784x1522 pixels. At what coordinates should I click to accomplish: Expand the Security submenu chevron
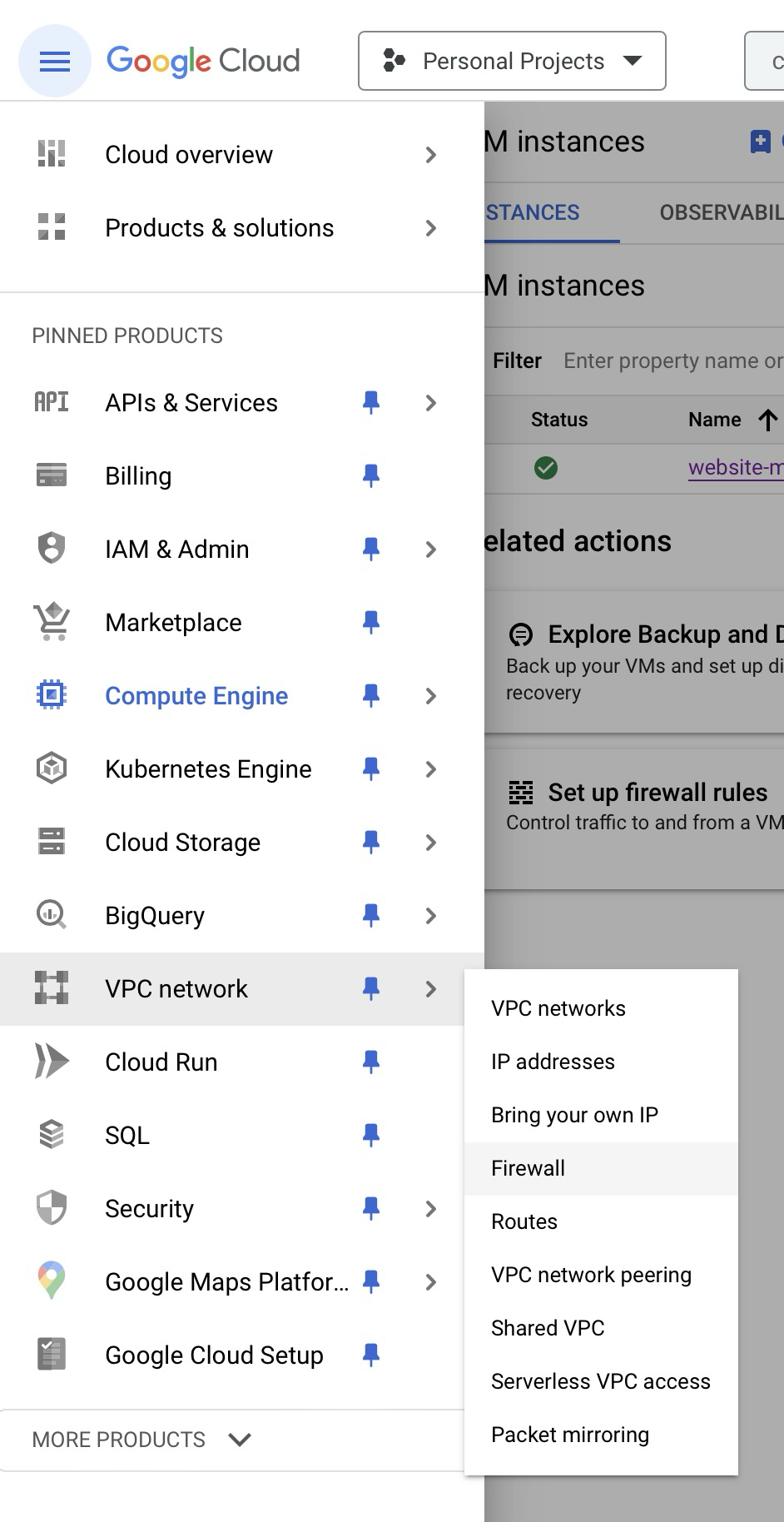pyautogui.click(x=431, y=1208)
